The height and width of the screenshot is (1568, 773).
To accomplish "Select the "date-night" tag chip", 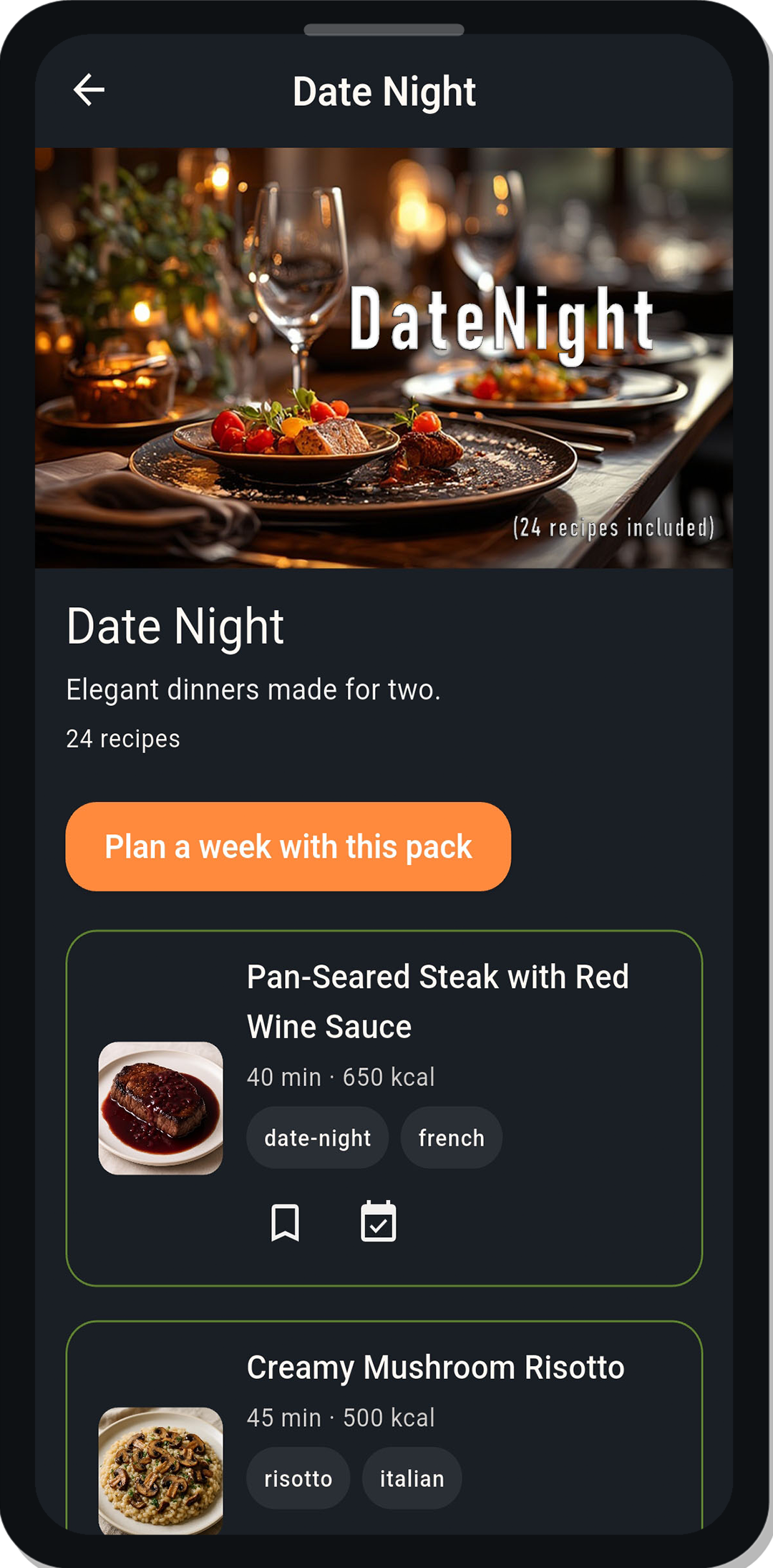I will click(317, 1137).
